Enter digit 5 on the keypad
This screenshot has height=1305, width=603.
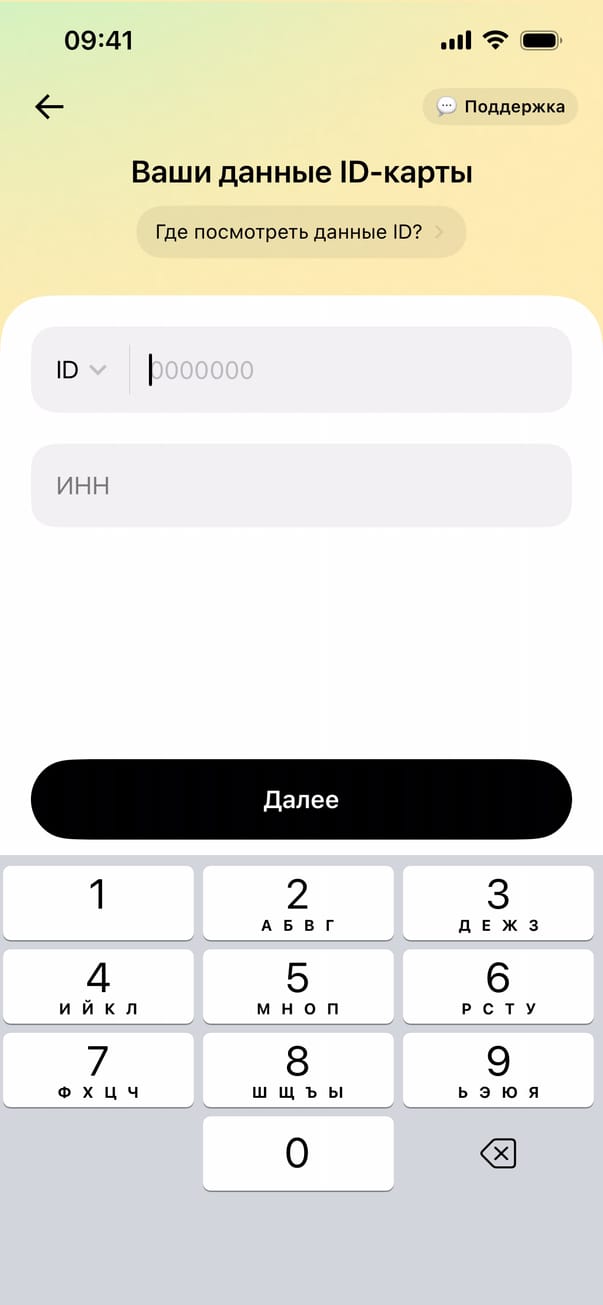(x=297, y=986)
